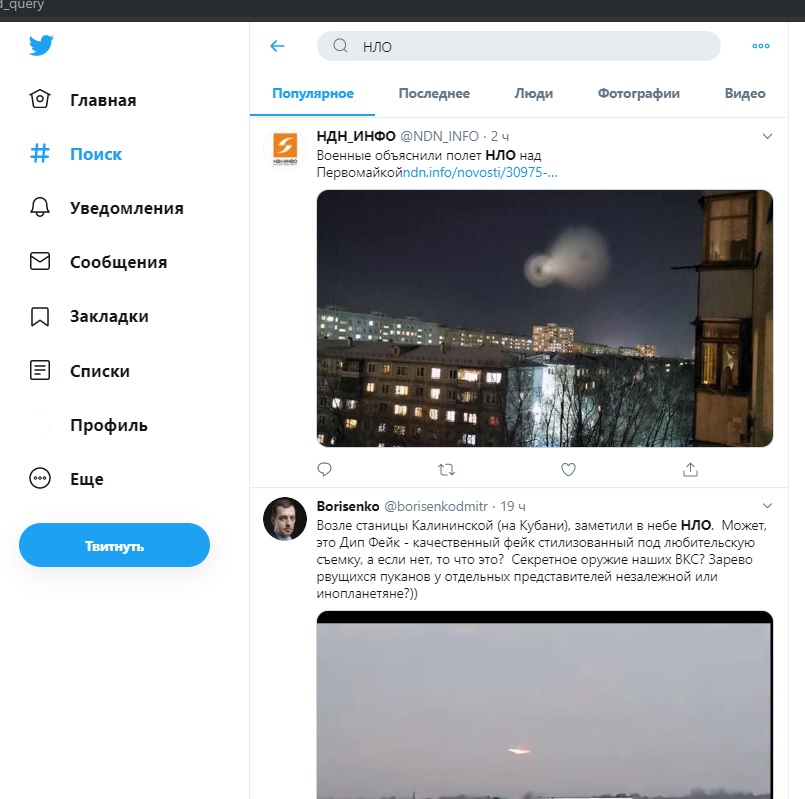Select the Видео tab
805x799 pixels.
click(744, 93)
